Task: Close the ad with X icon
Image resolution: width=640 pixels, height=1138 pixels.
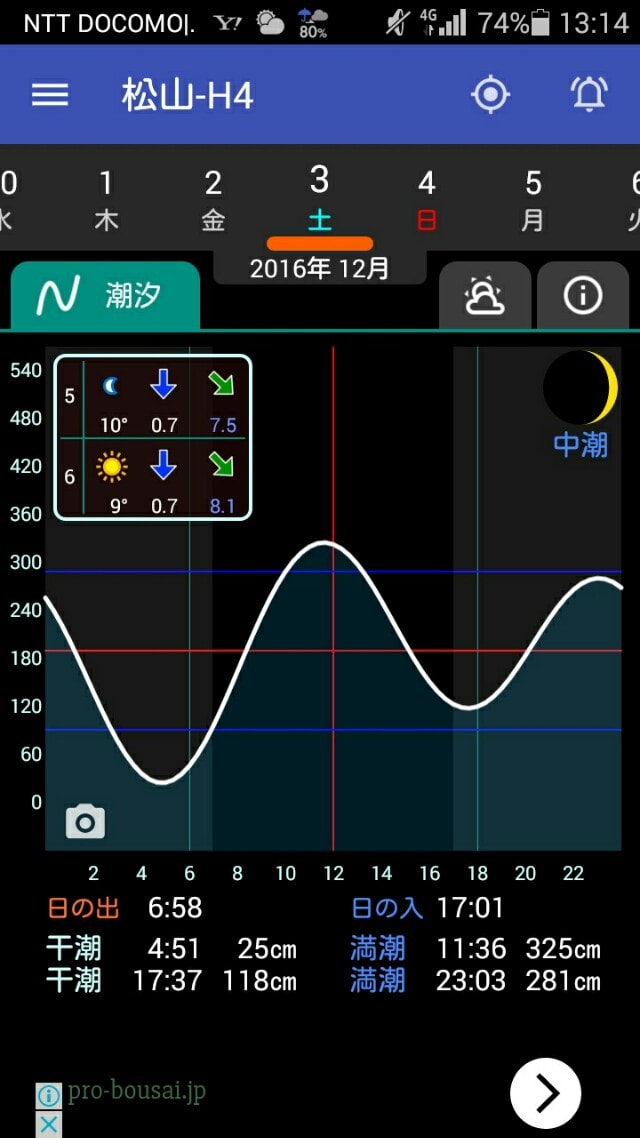Action: tap(48, 1124)
